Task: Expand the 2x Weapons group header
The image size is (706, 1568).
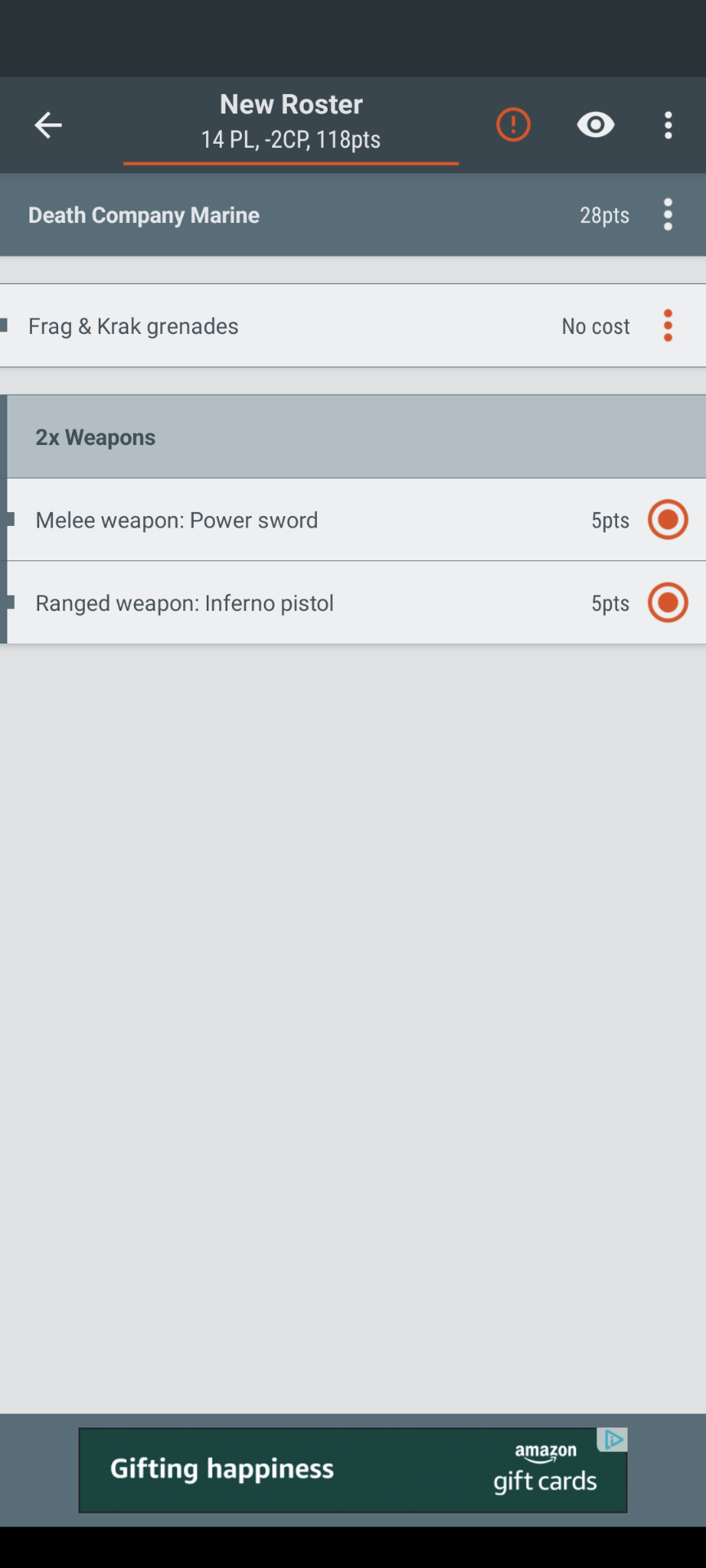Action: (353, 436)
